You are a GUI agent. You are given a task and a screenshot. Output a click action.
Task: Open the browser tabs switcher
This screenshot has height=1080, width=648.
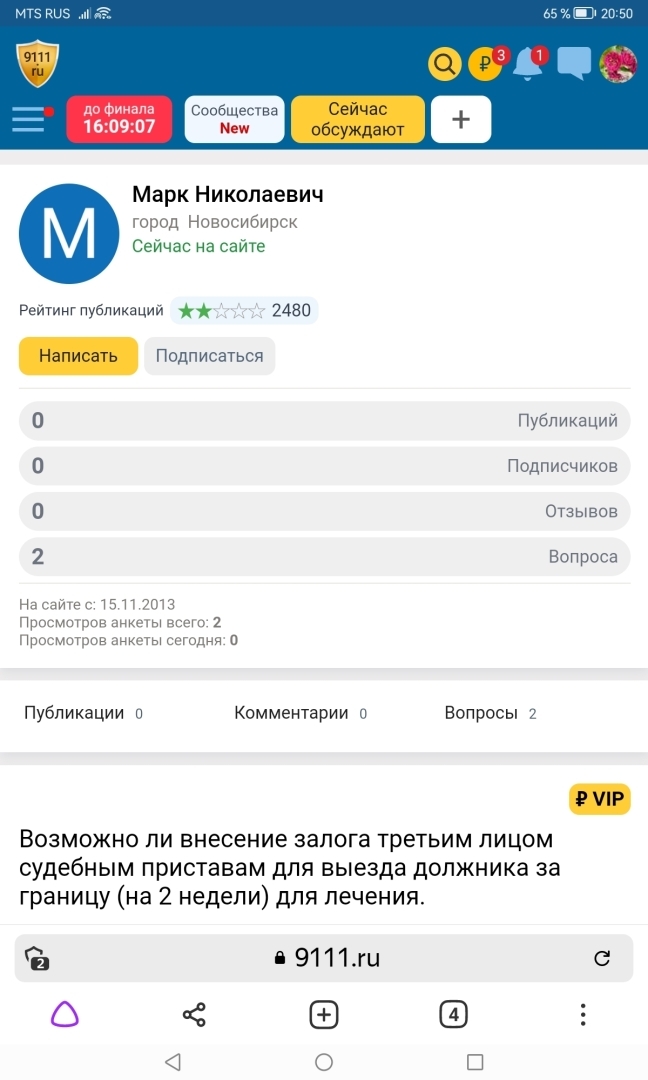453,1015
